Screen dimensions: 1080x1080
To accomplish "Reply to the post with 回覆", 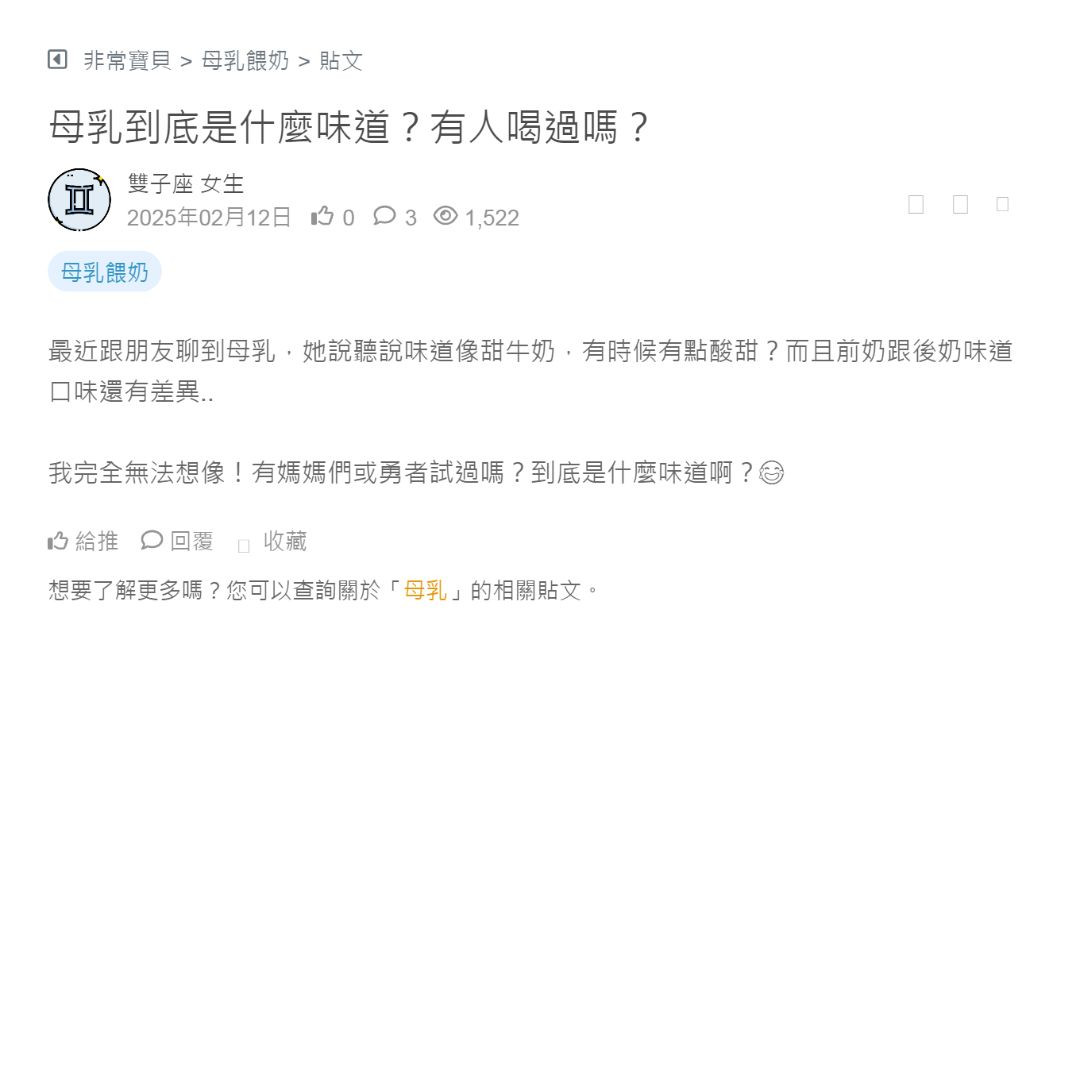I will click(178, 542).
